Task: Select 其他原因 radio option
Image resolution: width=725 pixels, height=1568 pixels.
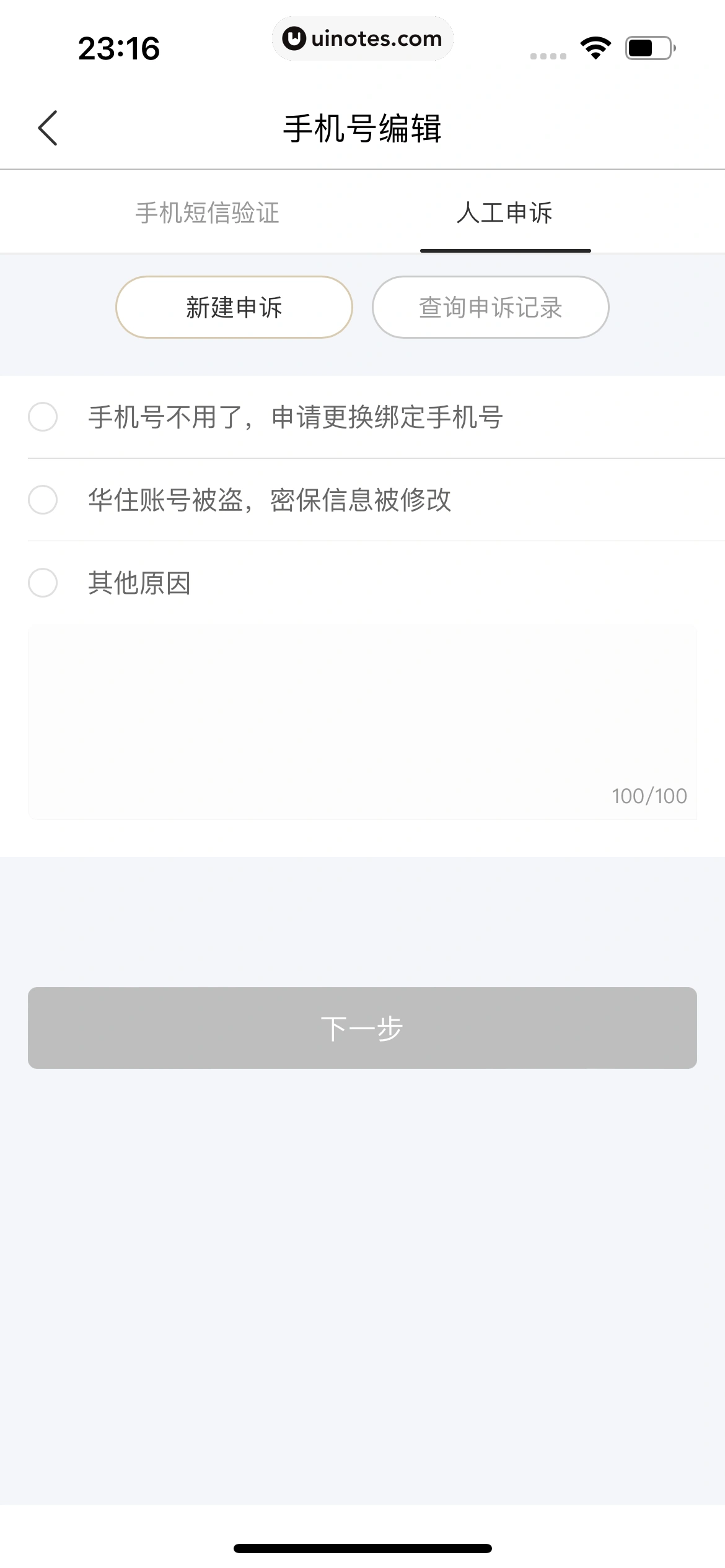Action: pyautogui.click(x=43, y=583)
